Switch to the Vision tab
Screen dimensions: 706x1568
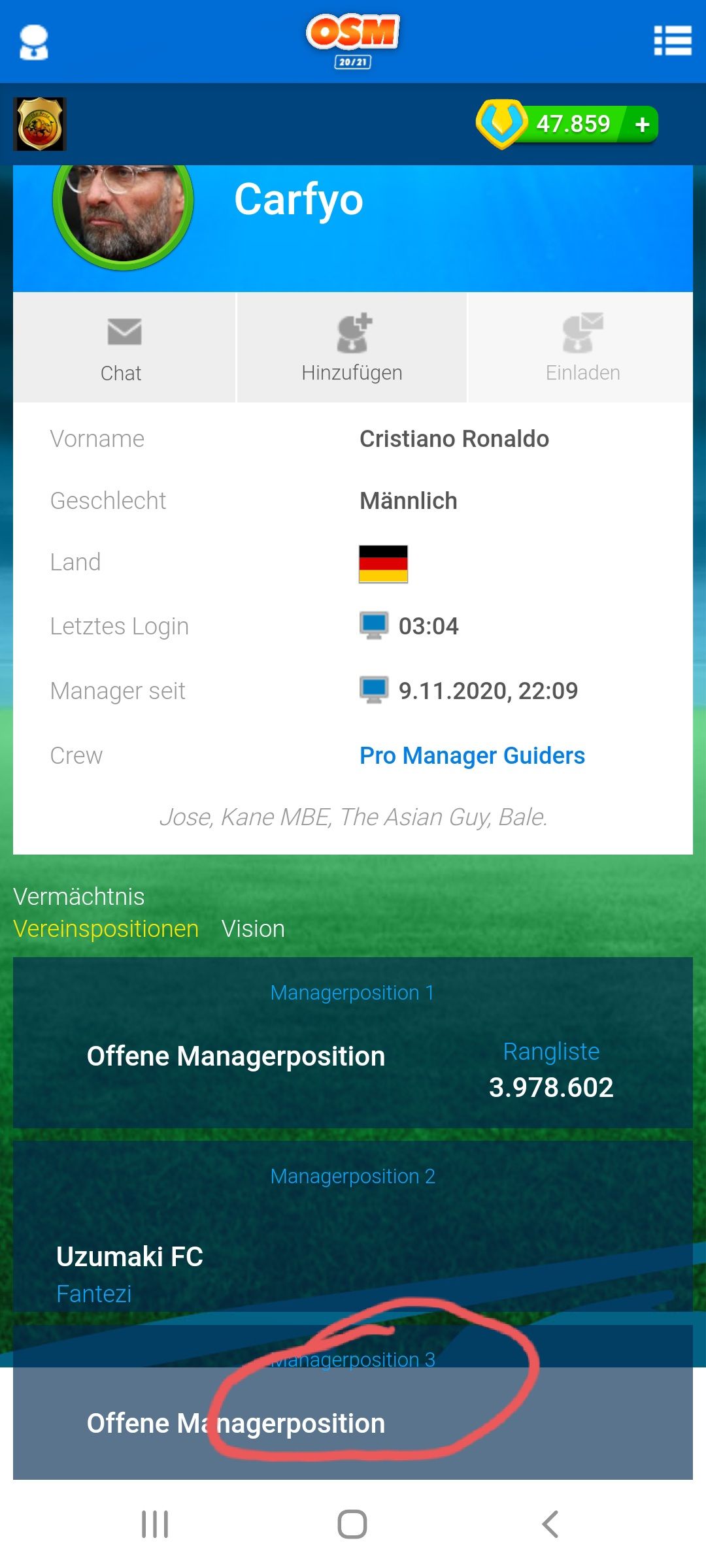pos(253,928)
